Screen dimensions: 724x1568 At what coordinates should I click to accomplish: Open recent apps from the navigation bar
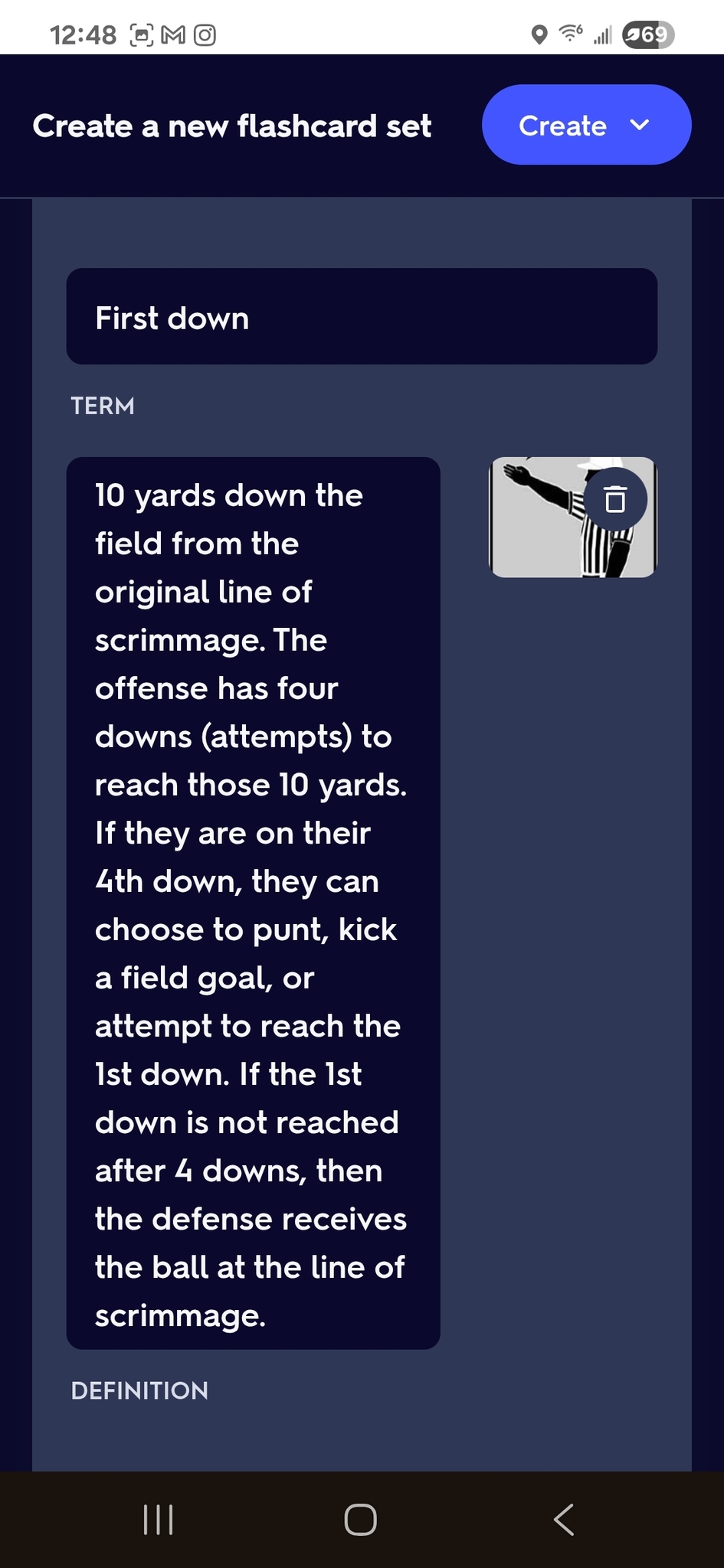coord(159,1520)
